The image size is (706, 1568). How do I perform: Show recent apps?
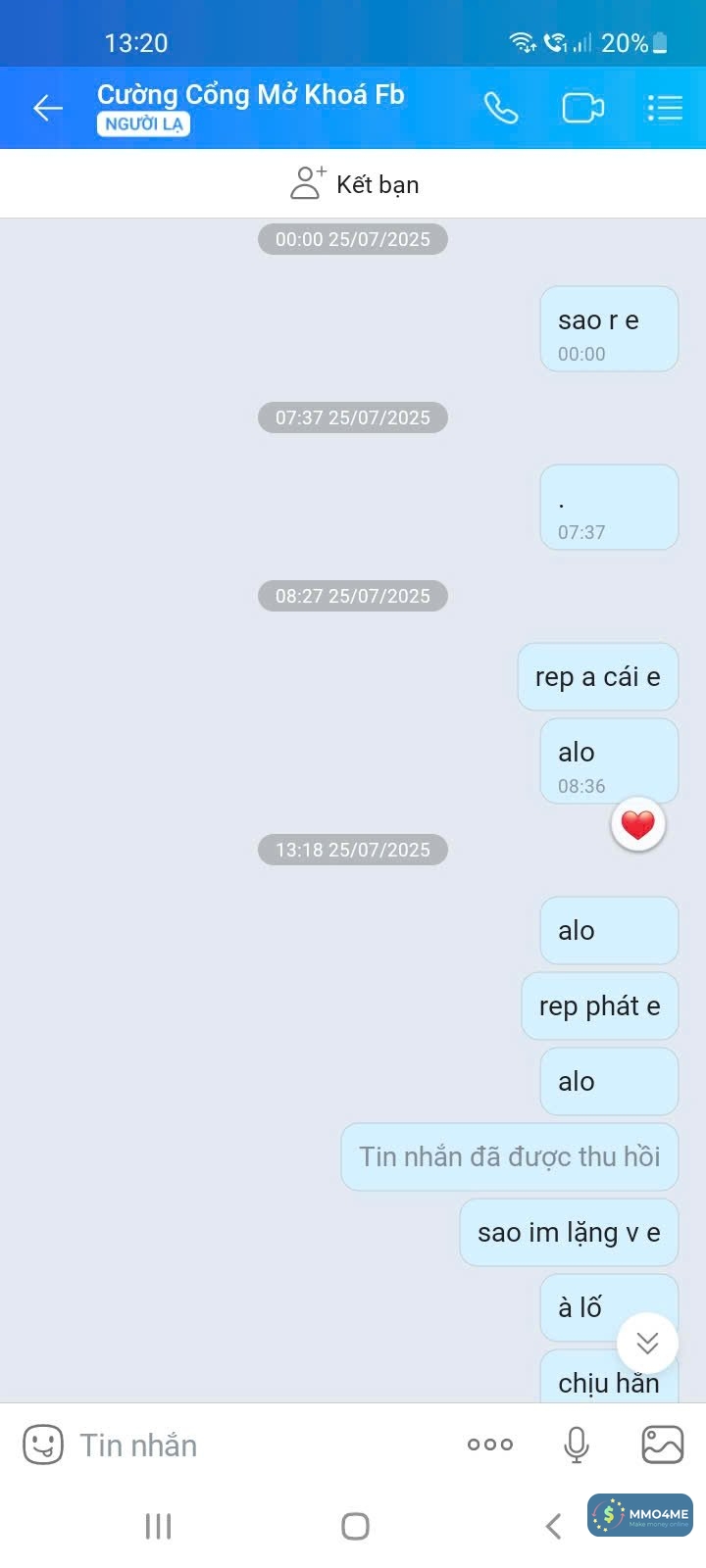[158, 1526]
